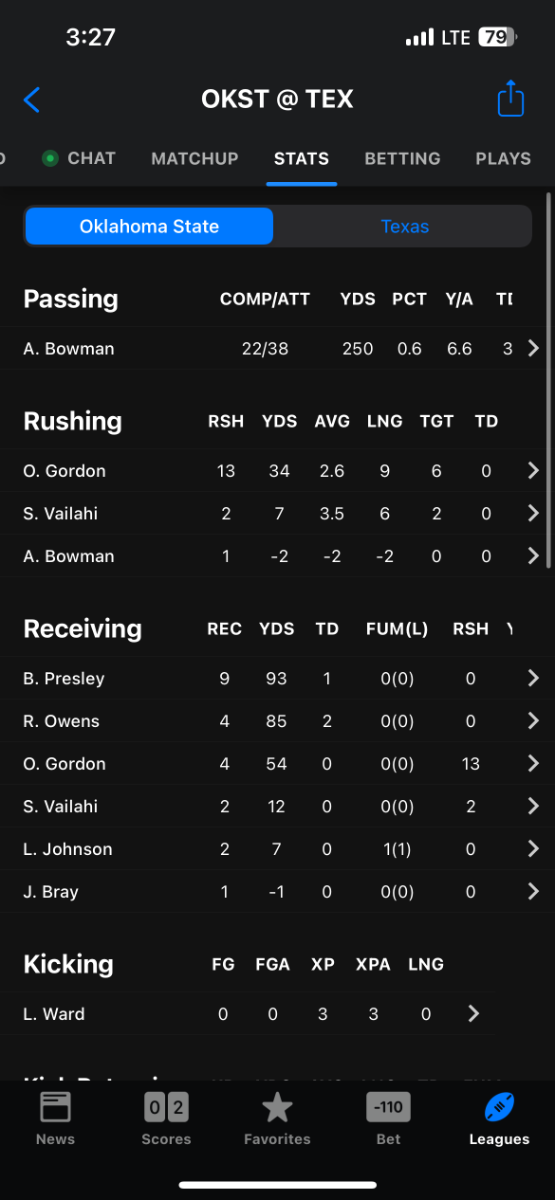Open R. Owens' receiving row

(277, 721)
